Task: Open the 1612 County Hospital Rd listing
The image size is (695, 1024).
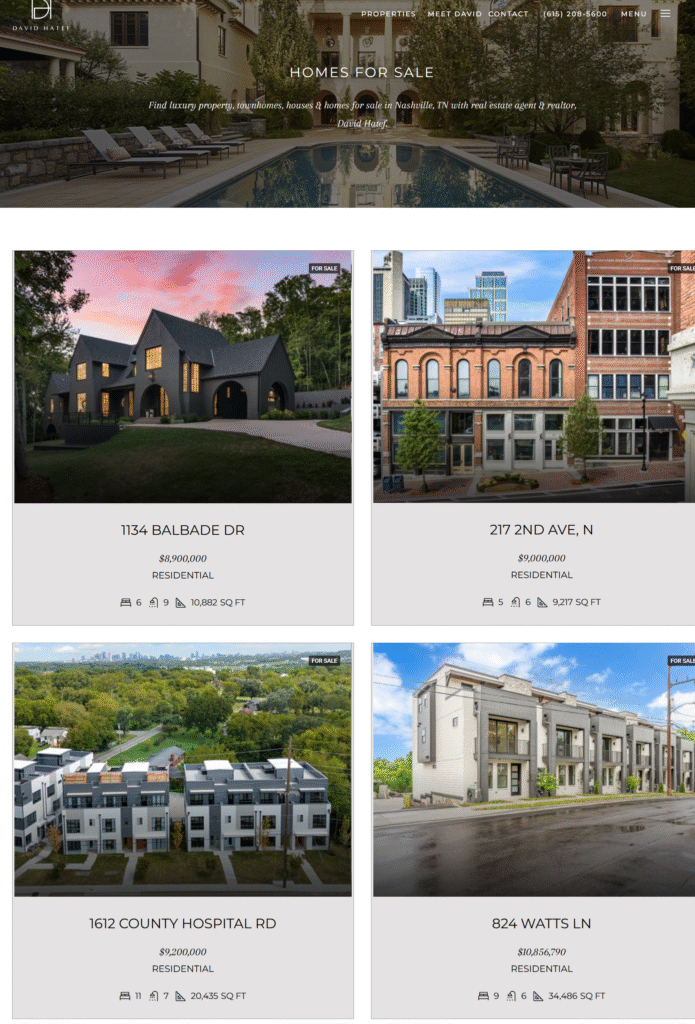Action: click(182, 923)
